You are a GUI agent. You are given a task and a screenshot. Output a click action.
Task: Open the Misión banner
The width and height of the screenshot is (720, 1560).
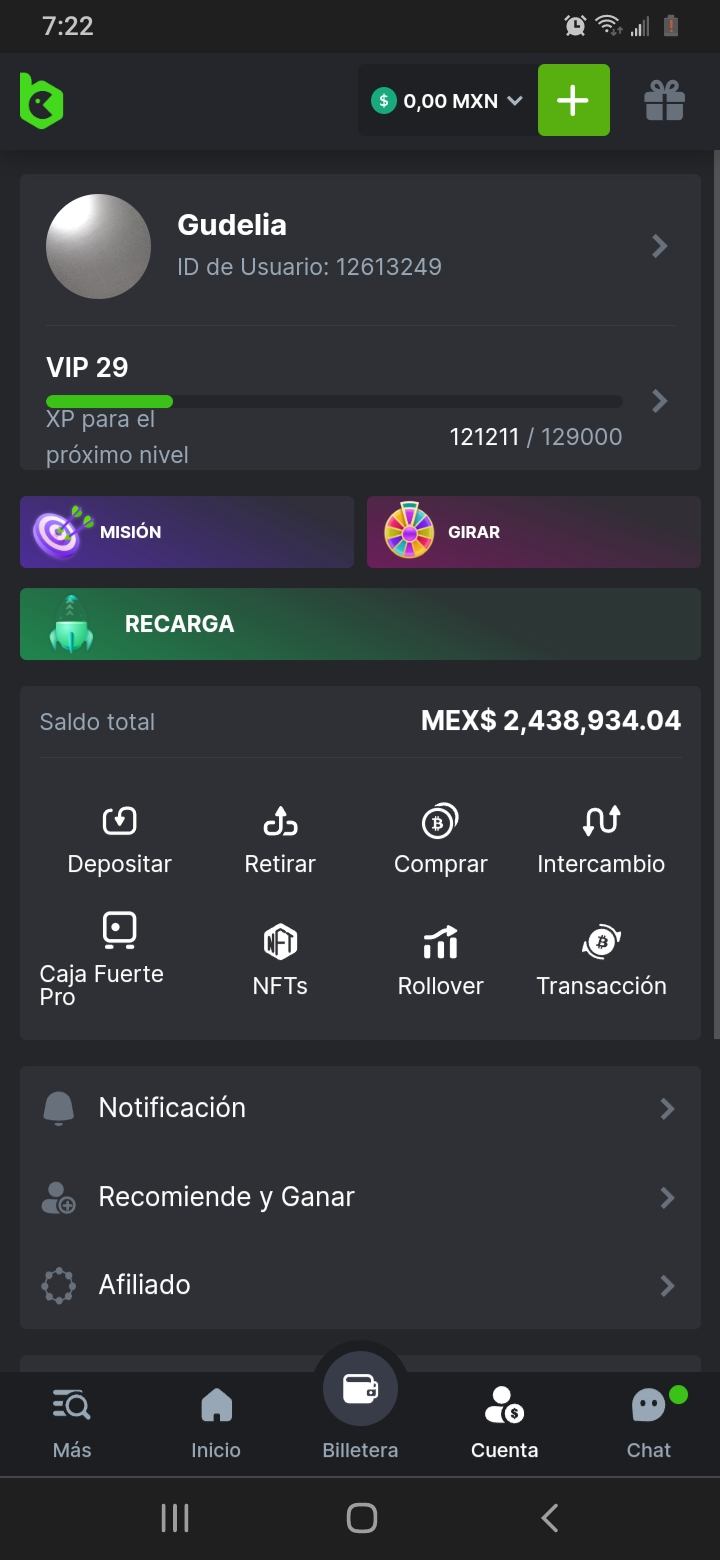coord(187,532)
